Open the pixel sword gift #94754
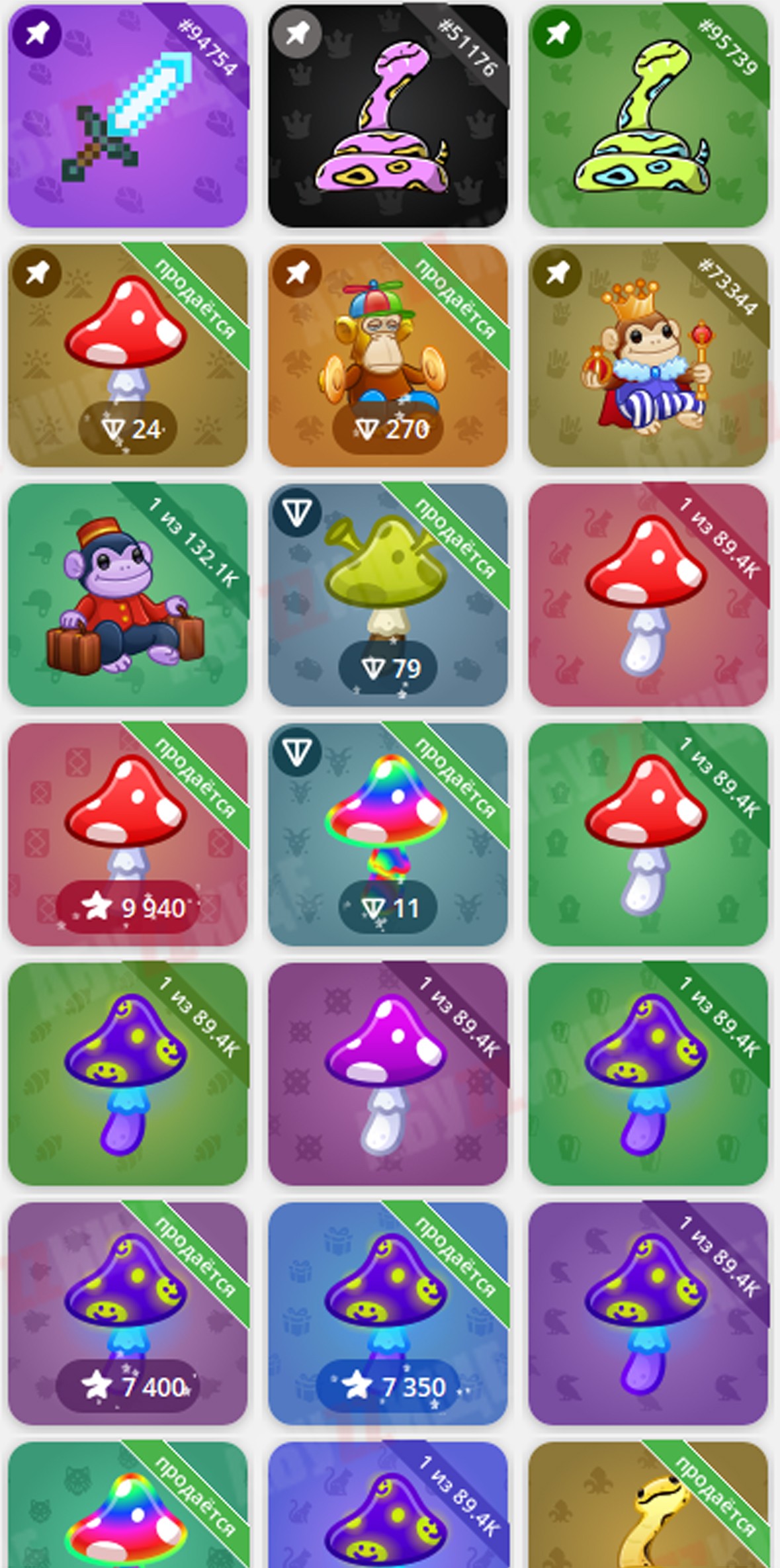The image size is (780, 1568). tap(127, 116)
